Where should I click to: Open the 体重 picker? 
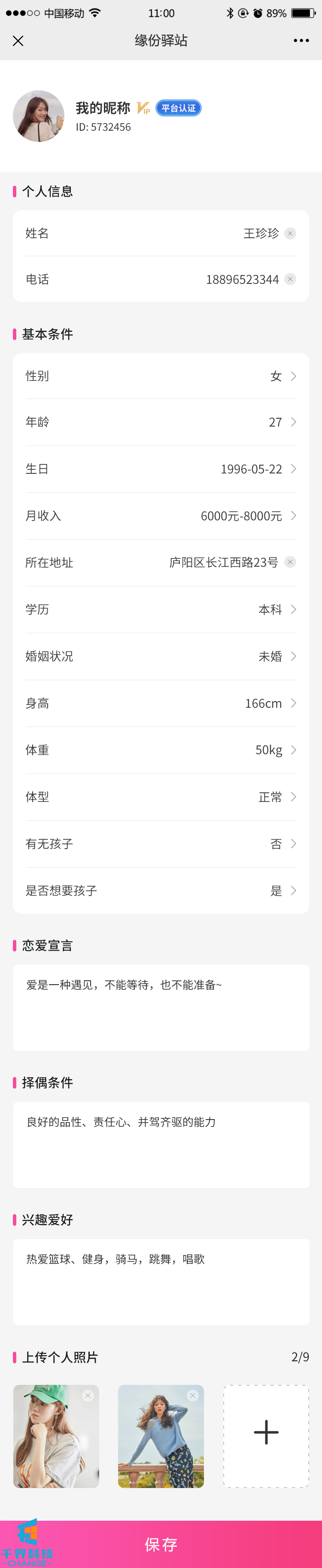pyautogui.click(x=161, y=750)
